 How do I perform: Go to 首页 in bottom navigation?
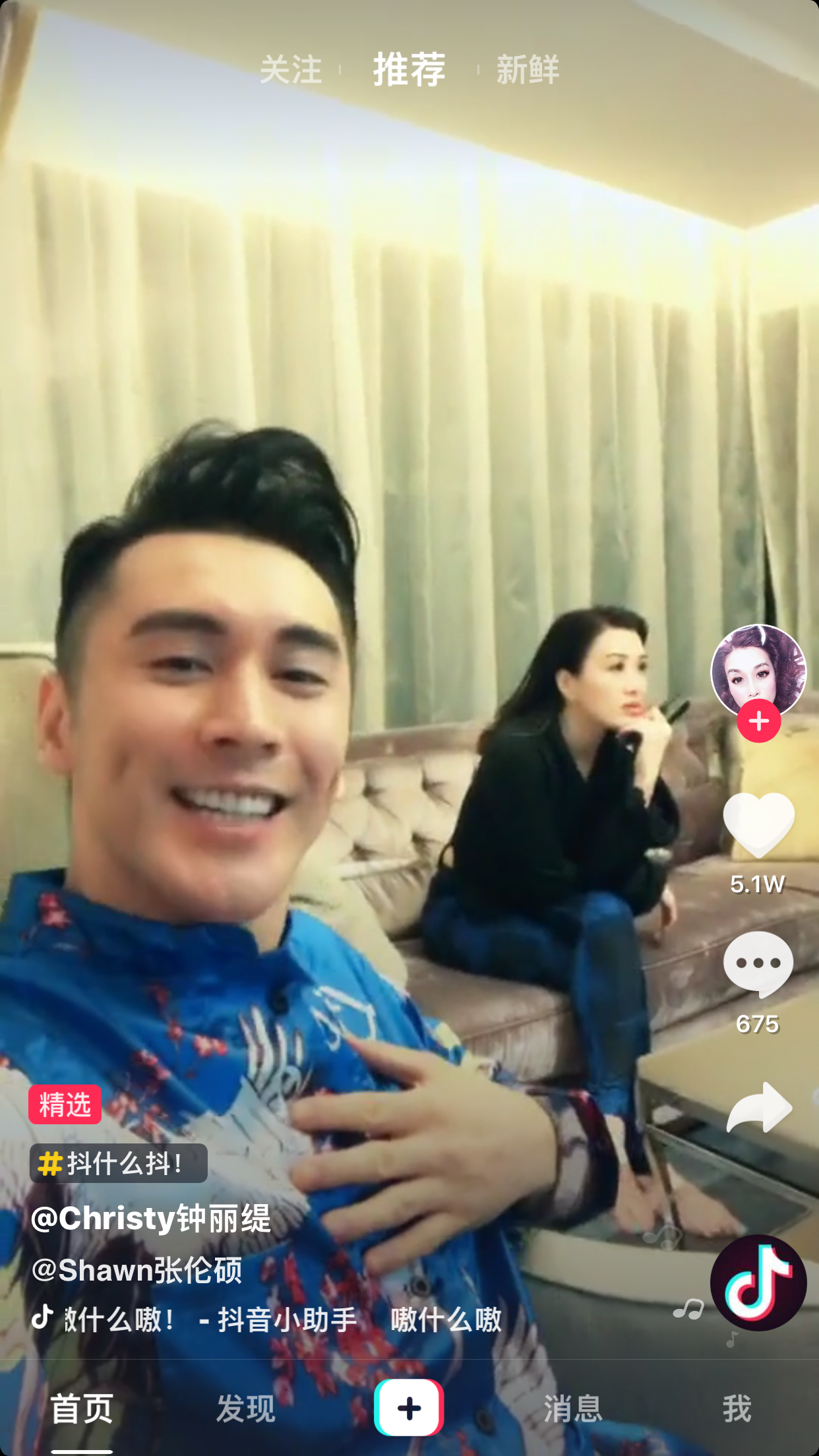click(82, 1409)
